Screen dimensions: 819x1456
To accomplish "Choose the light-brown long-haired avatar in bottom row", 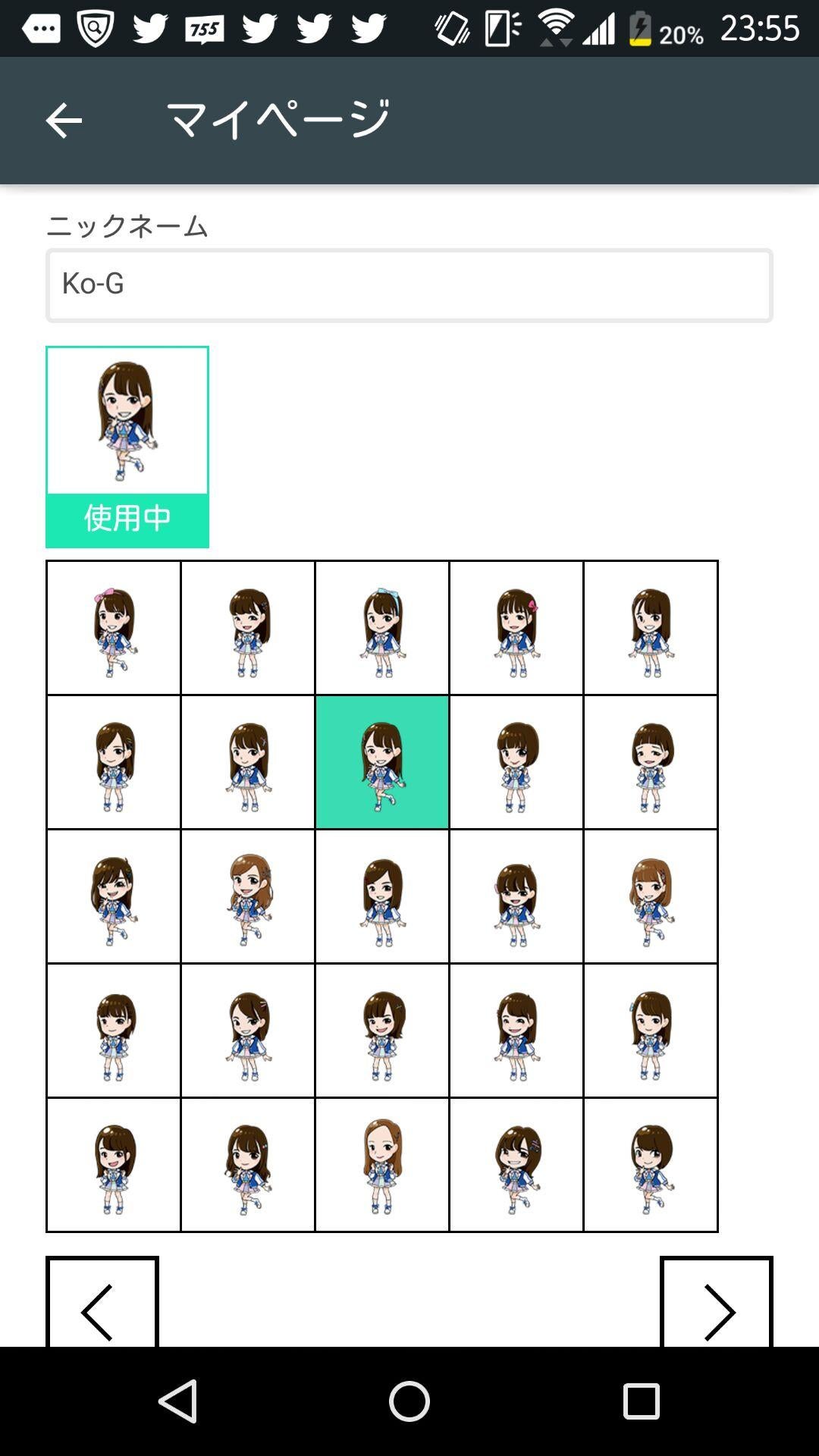I will pyautogui.click(x=382, y=1165).
